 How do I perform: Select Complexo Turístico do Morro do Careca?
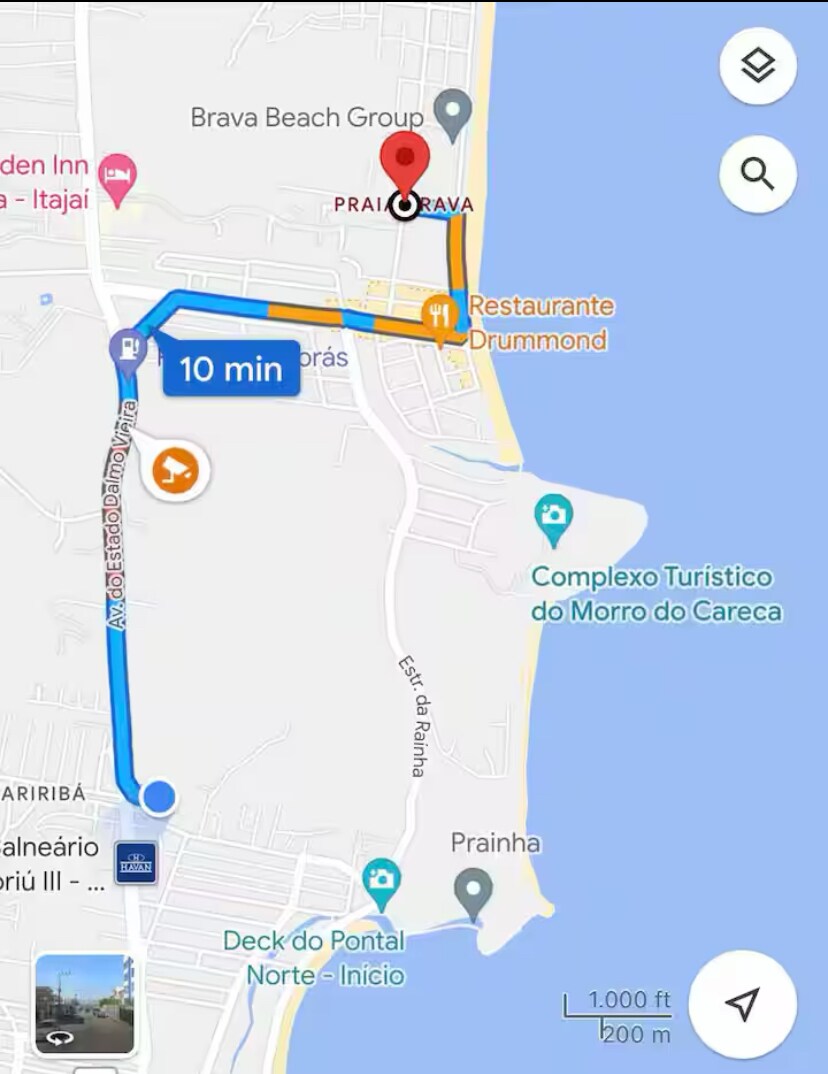[x=553, y=517]
